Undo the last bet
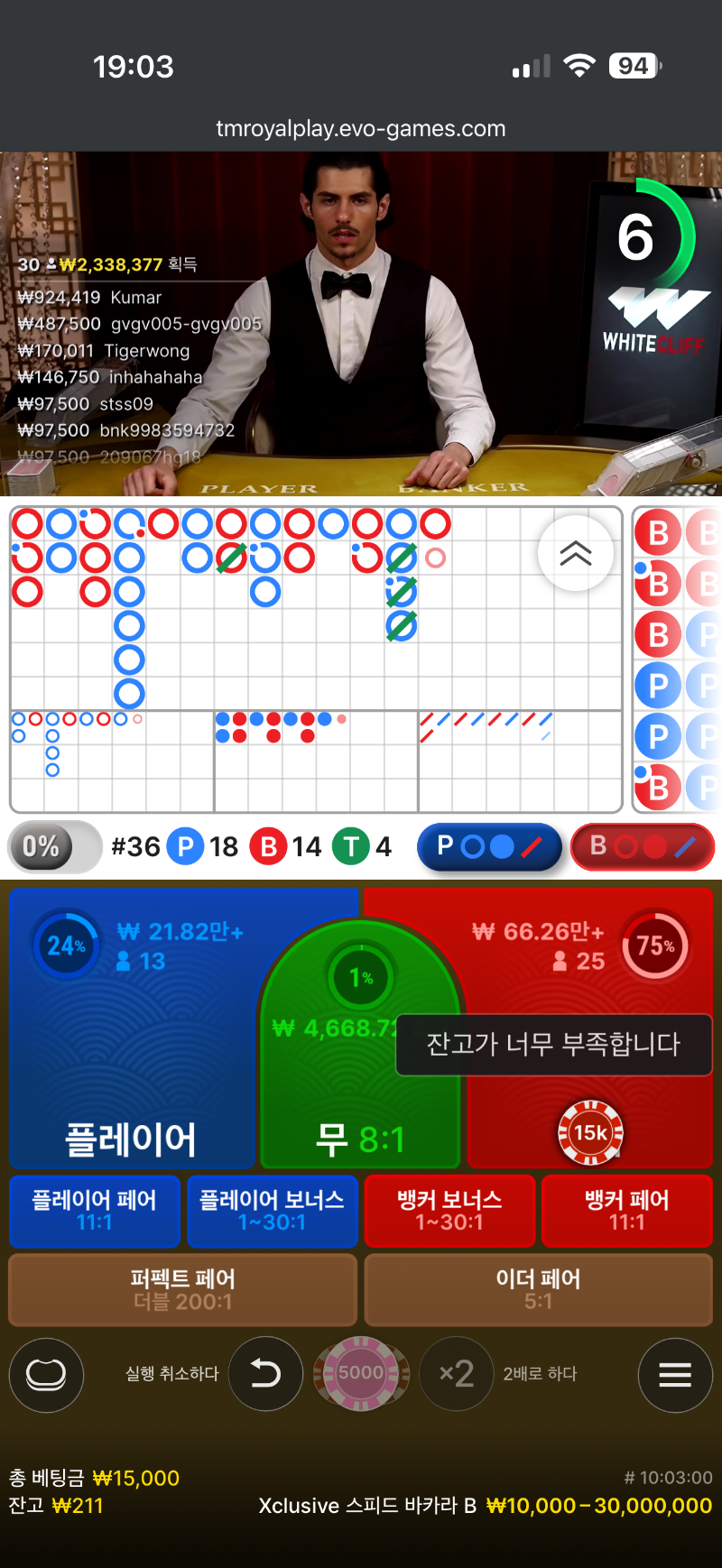This screenshot has height=1568, width=722. (265, 1374)
